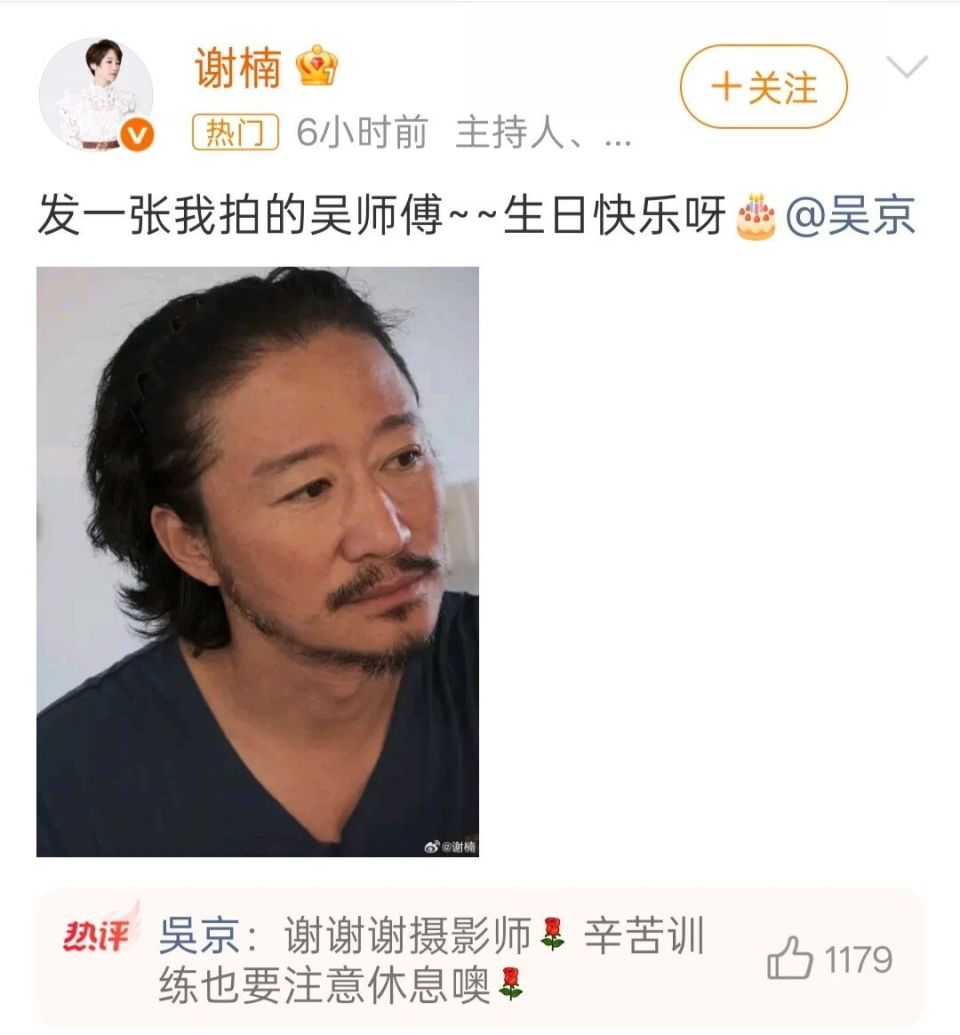
Task: Click the camera watermark icon on the photo
Action: pyautogui.click(x=431, y=845)
